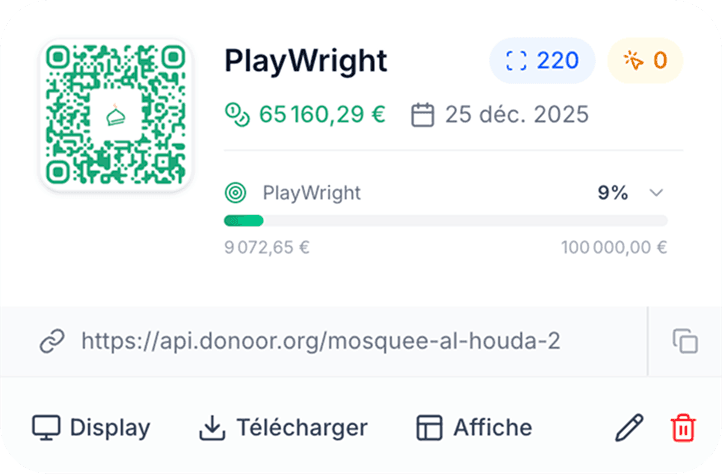Edit the PlayWright campaign

[x=629, y=428]
